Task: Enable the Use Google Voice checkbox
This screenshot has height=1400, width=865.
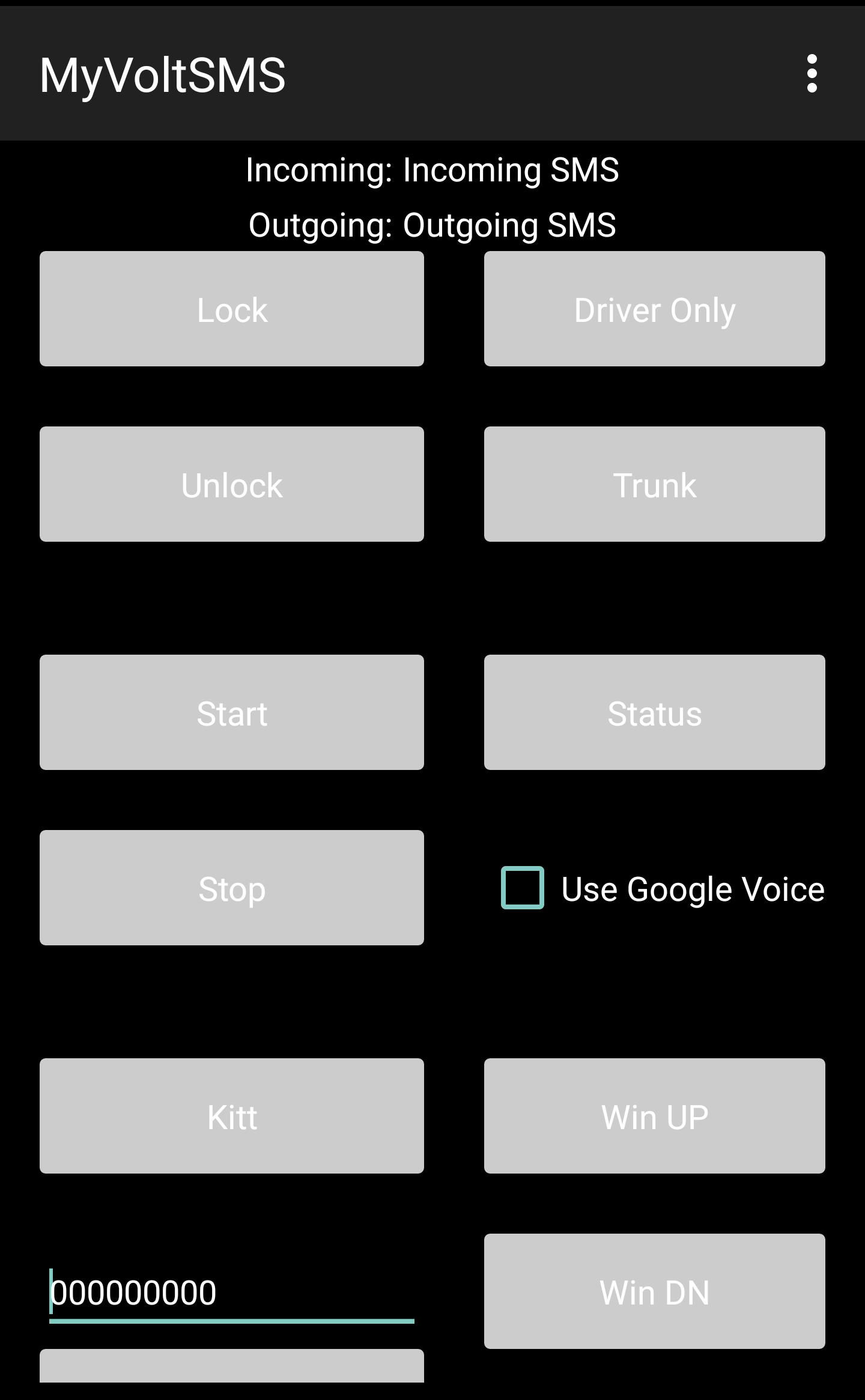Action: 523,888
